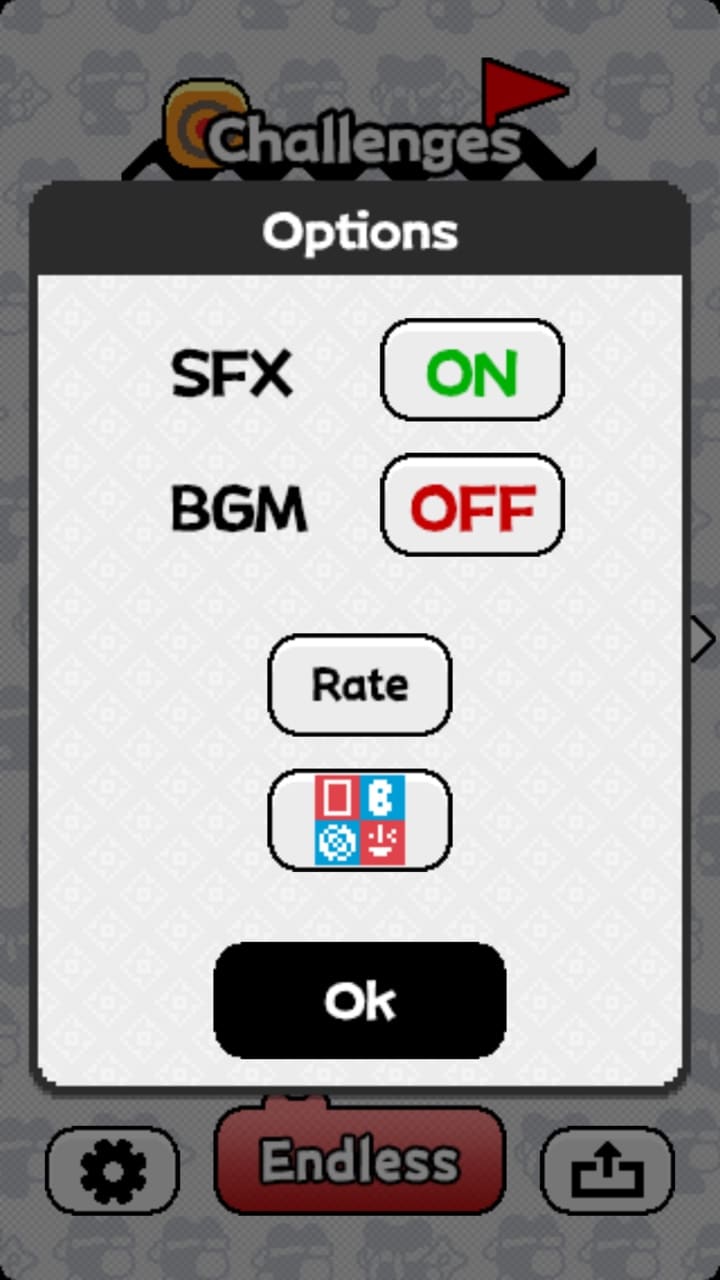
Task: Turn on BGM background music
Action: coord(472,505)
